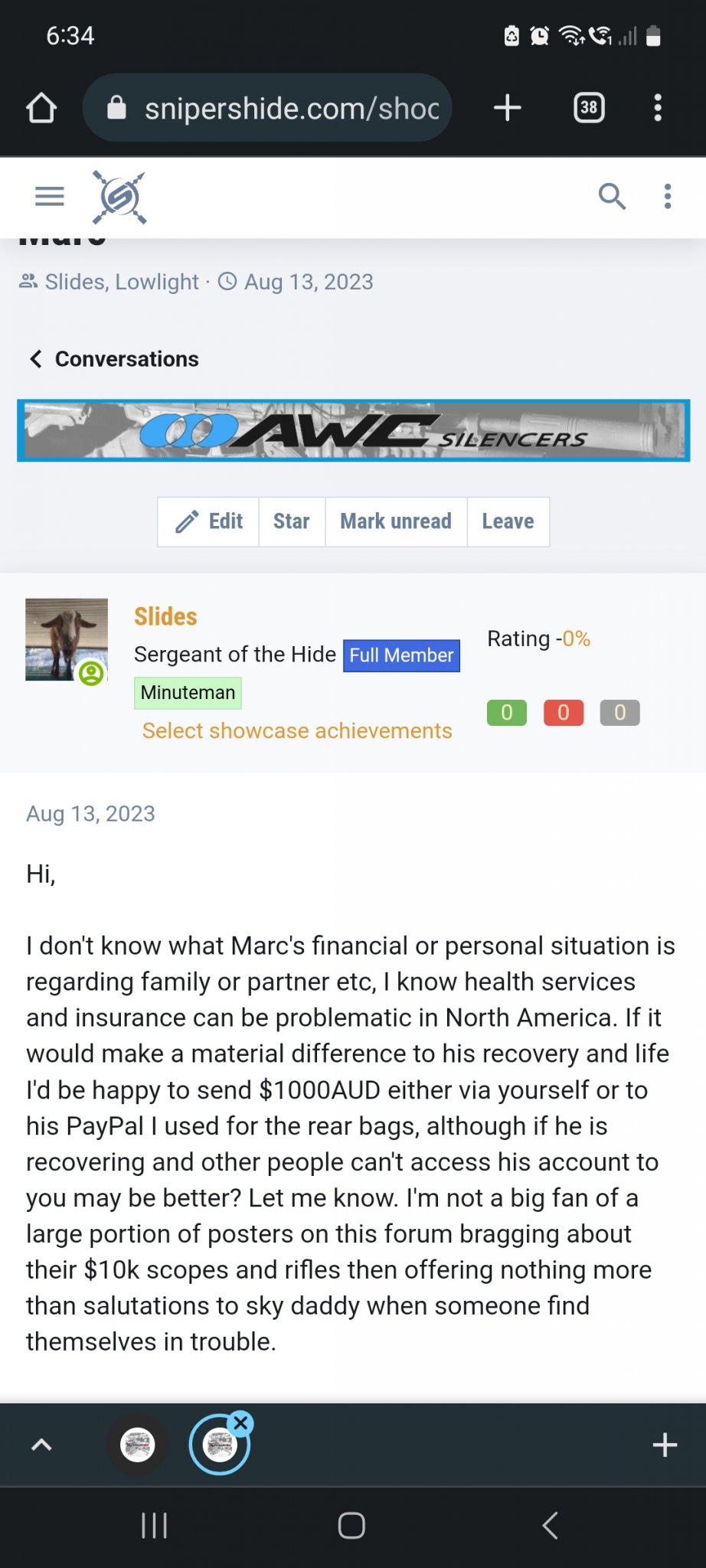View the 38 open browser tabs

589,108
